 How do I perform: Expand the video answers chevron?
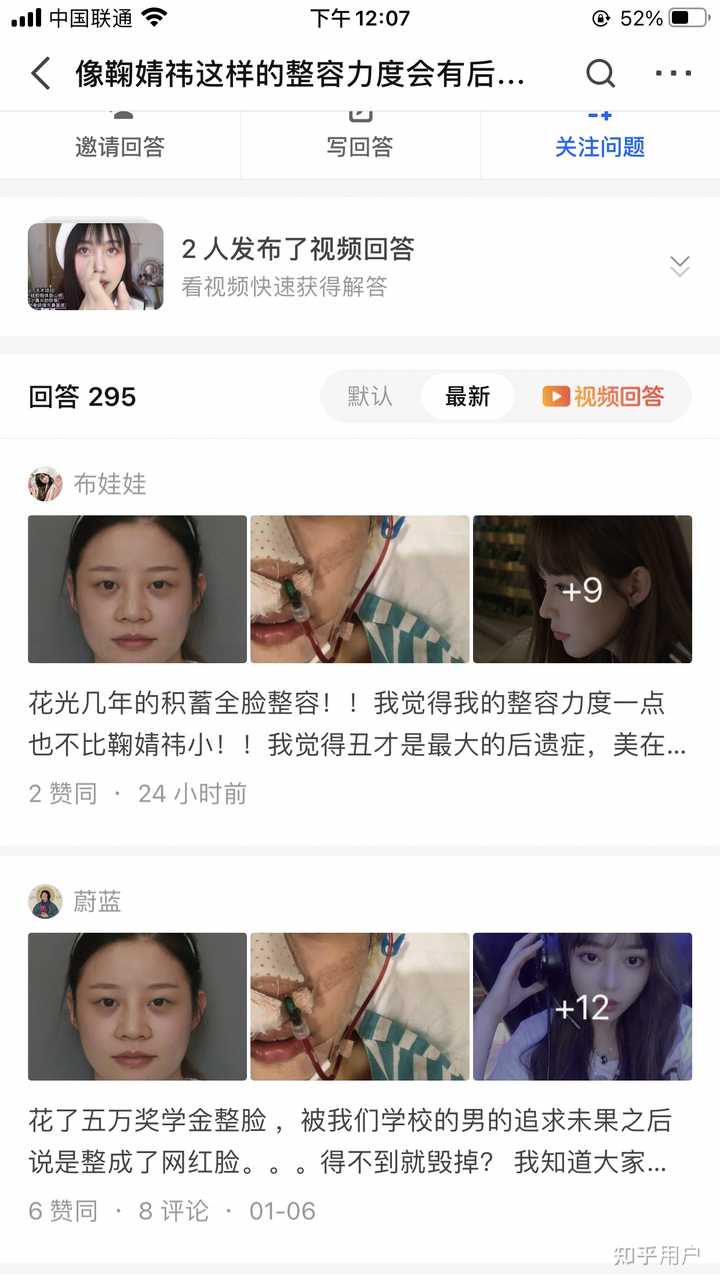(x=679, y=266)
